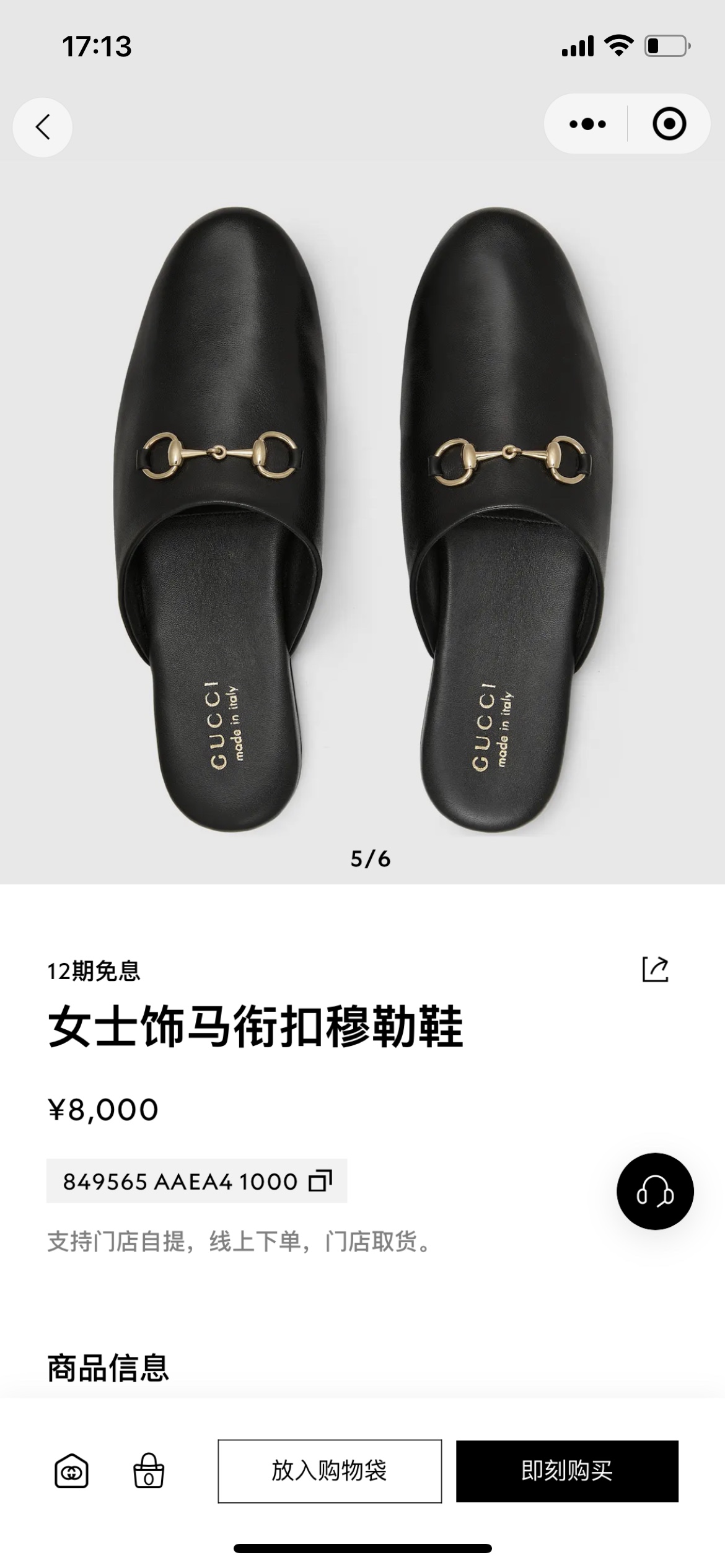This screenshot has height=1568, width=725.
Task: Share this mule shoe product
Action: [x=655, y=969]
